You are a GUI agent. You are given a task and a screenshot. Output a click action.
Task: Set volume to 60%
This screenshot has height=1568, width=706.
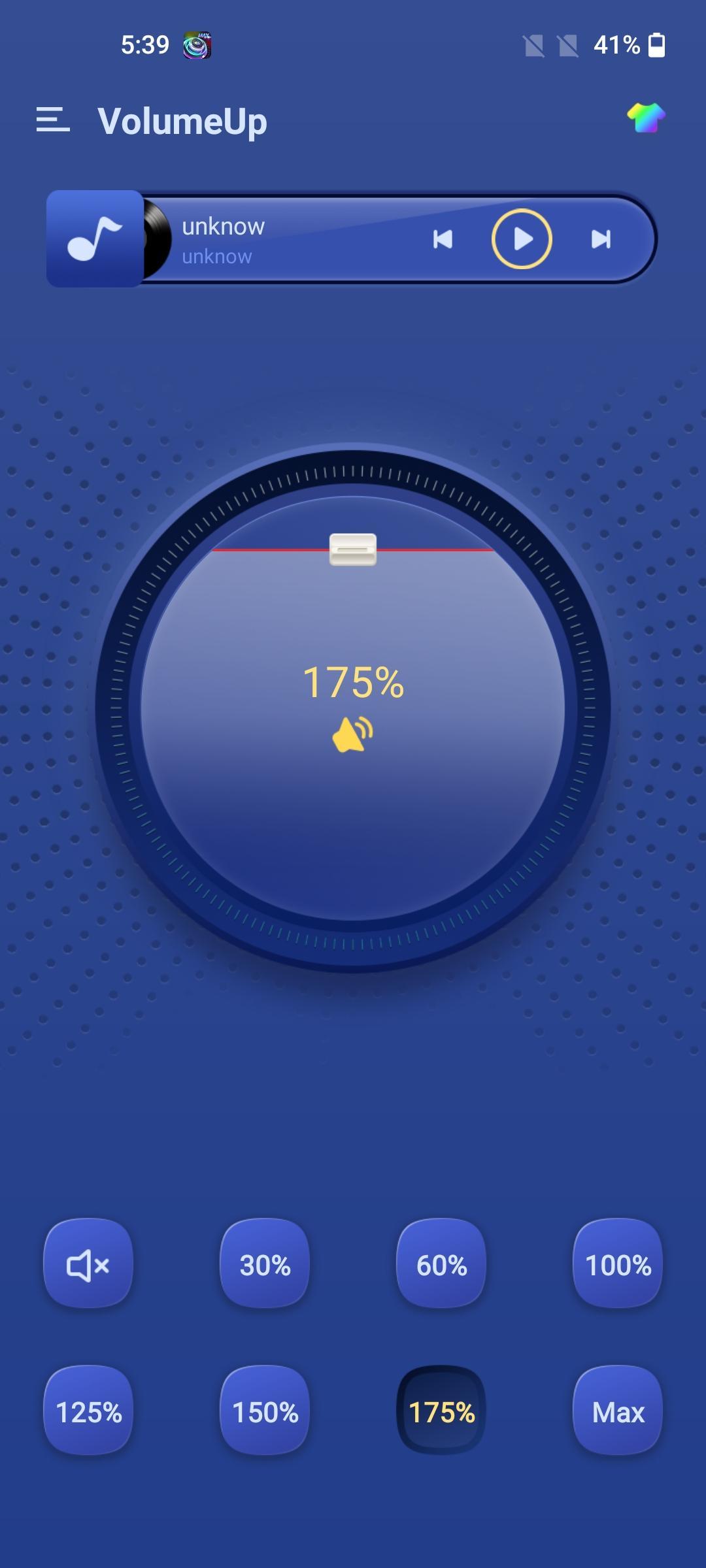coord(441,1267)
